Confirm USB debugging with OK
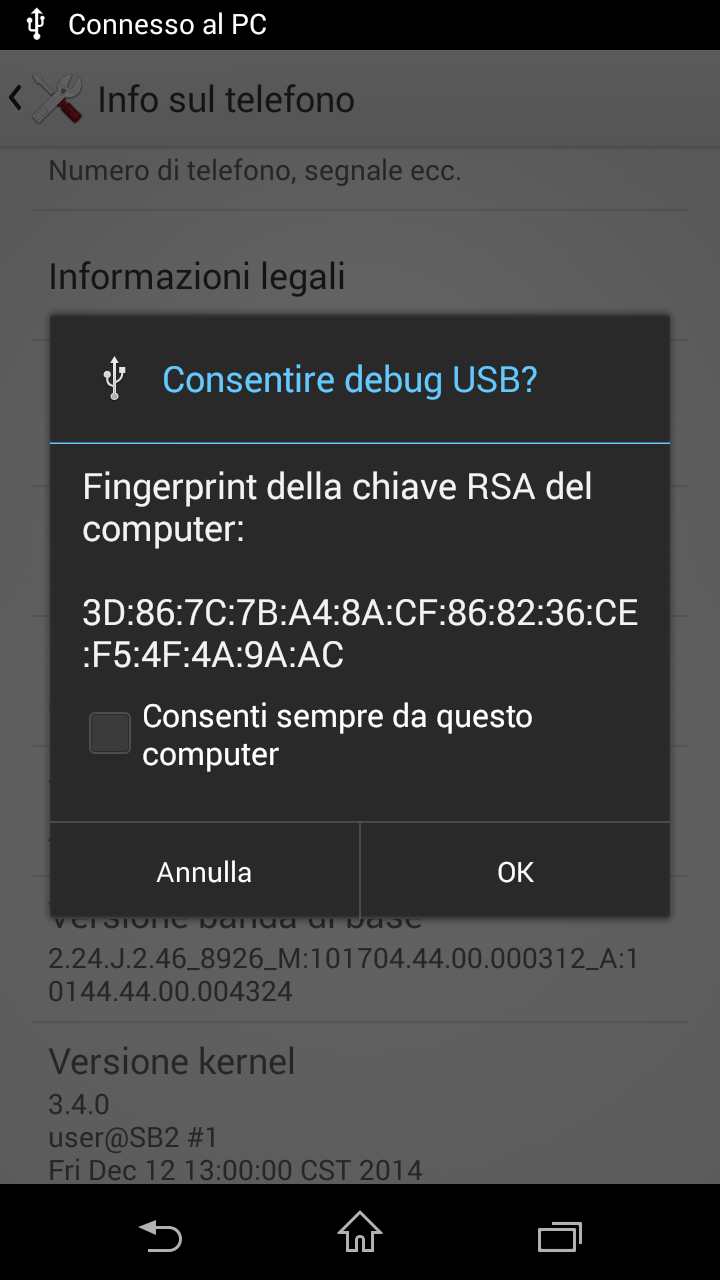The image size is (720, 1280). (x=515, y=871)
